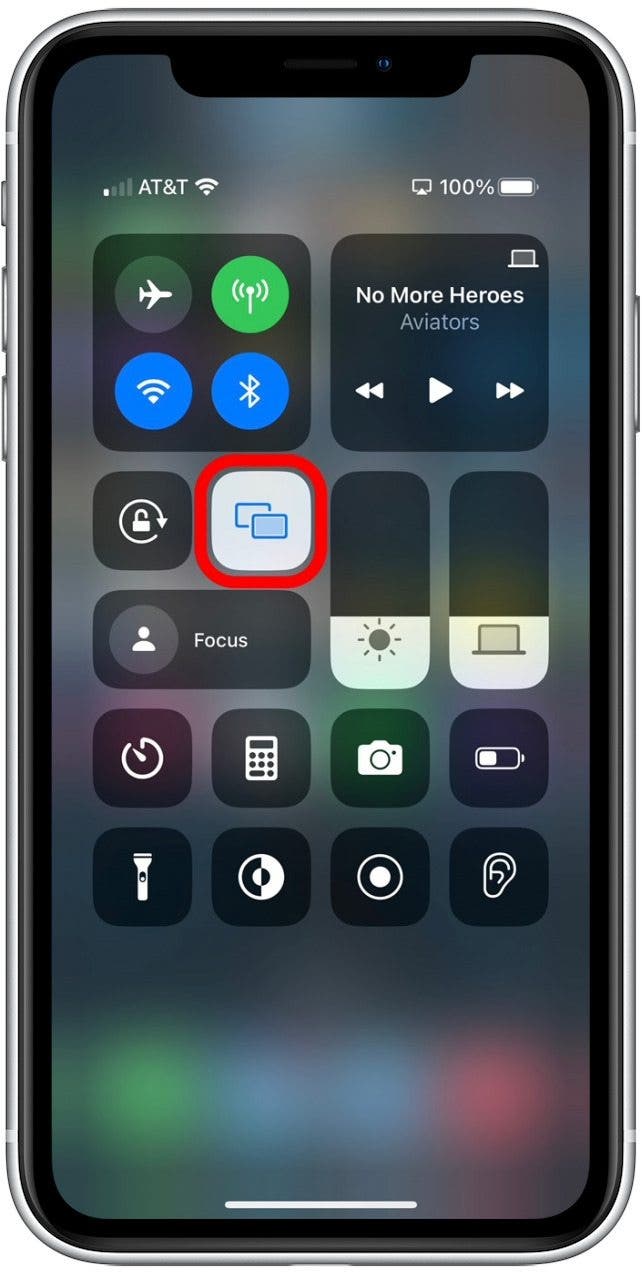
Task: Toggle Dark Mode
Action: (261, 877)
